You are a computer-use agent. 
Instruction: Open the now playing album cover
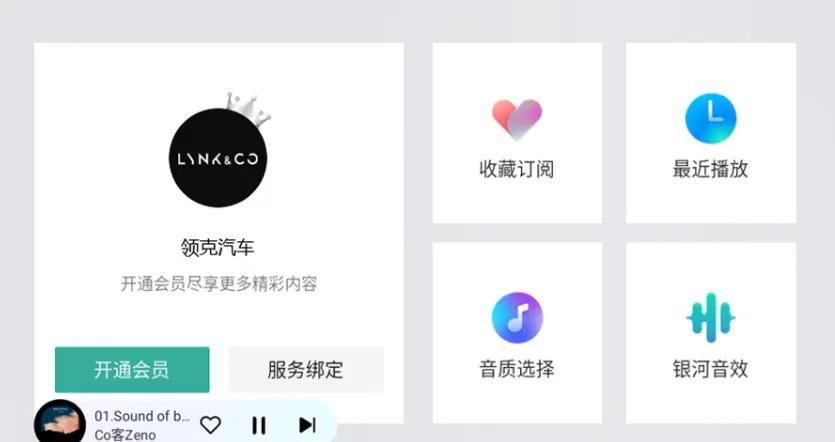60,423
